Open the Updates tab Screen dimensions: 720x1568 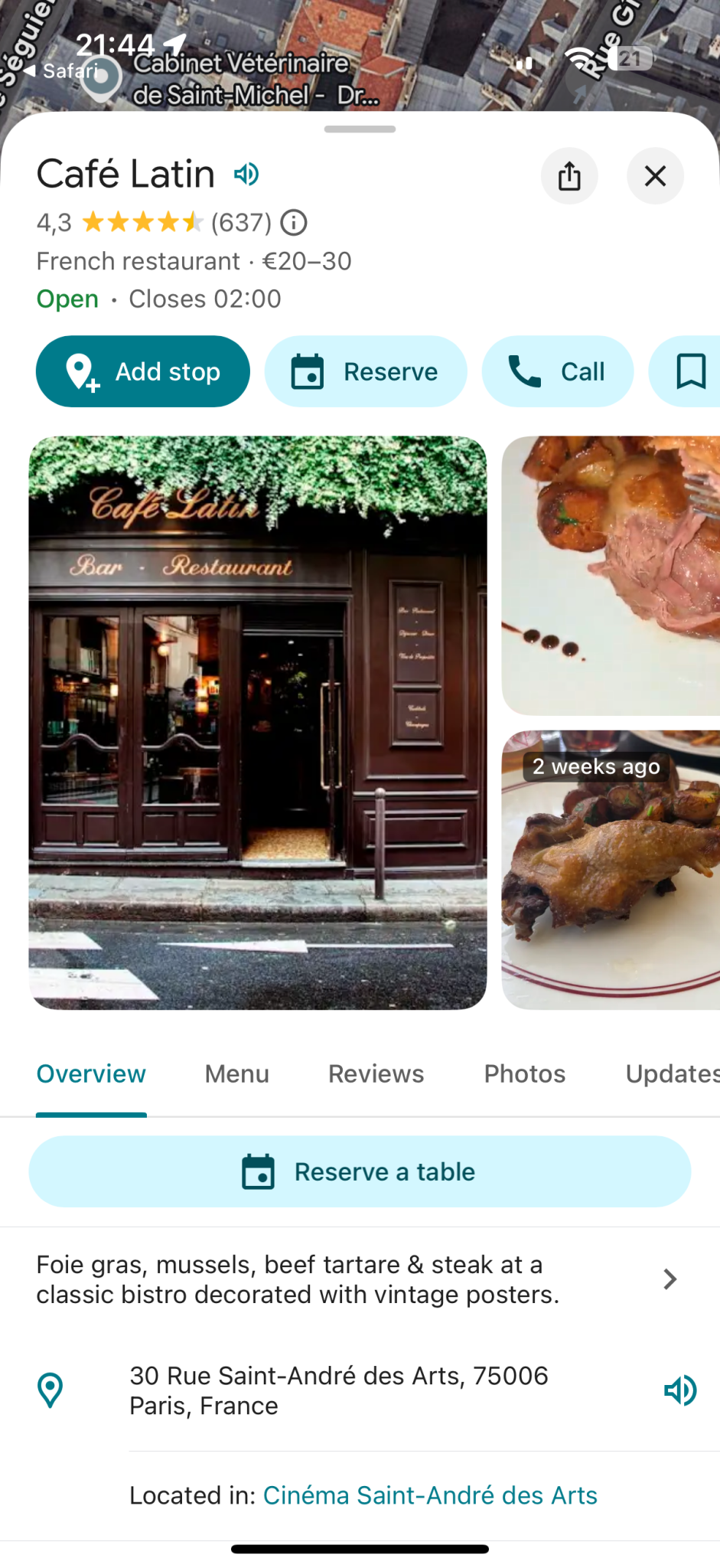(x=672, y=1073)
